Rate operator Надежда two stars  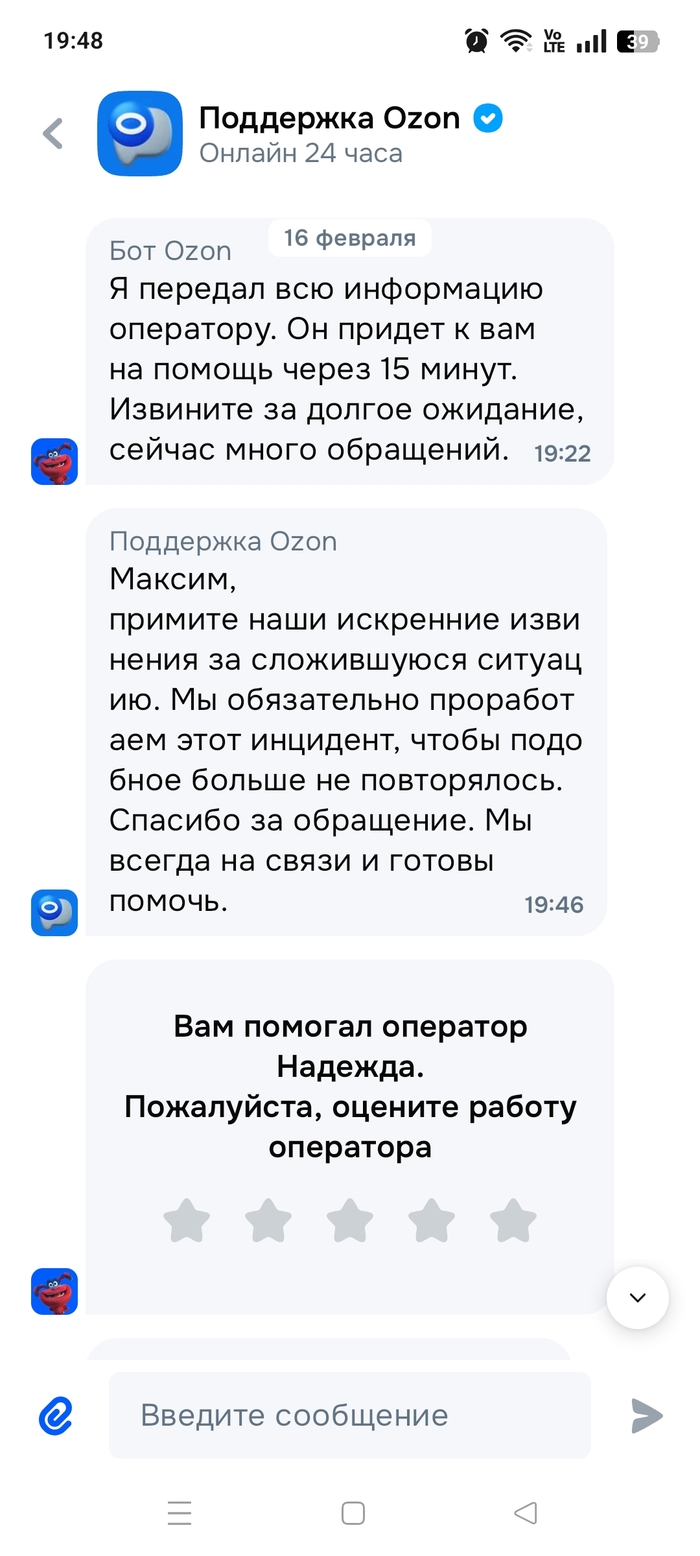pos(268,1221)
